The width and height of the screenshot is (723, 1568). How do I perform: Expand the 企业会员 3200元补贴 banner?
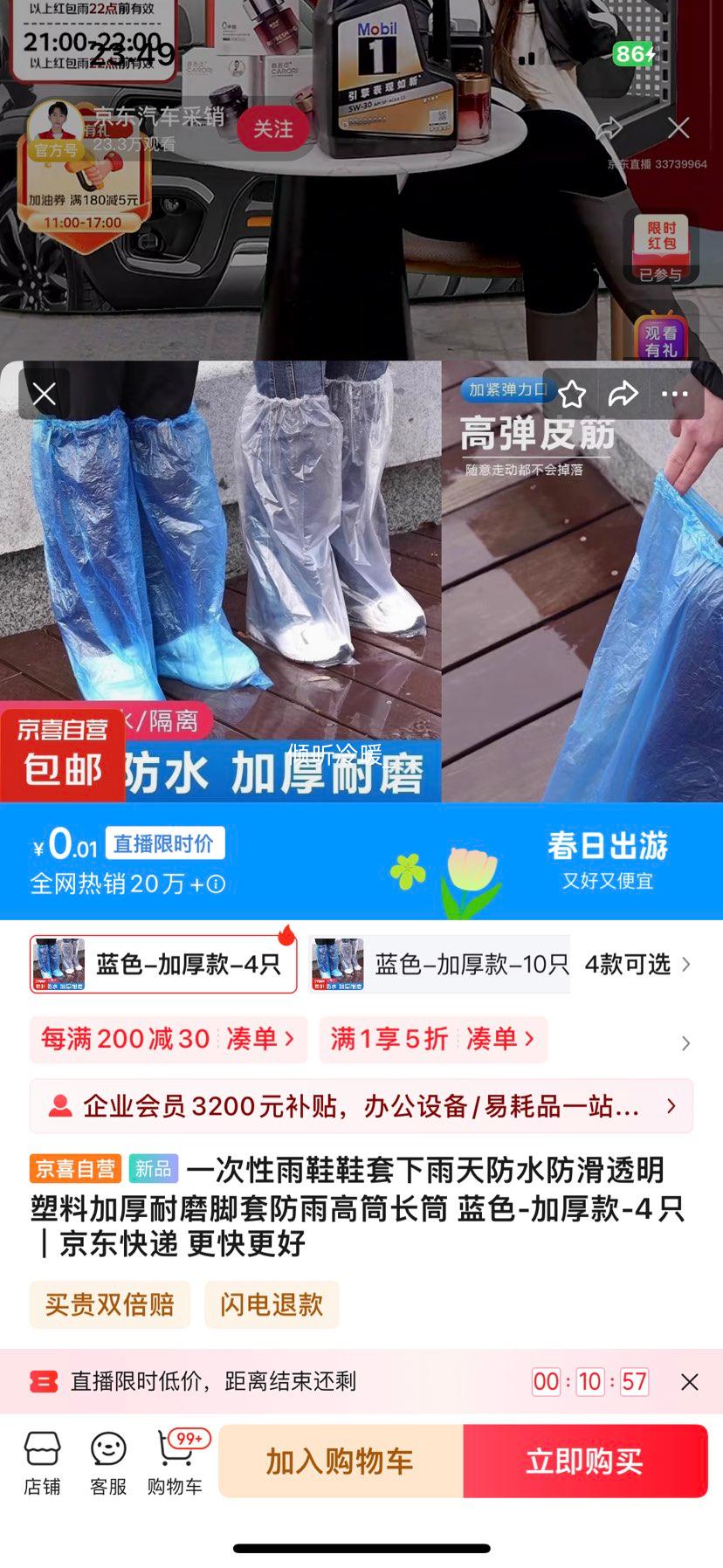pyautogui.click(x=361, y=1105)
